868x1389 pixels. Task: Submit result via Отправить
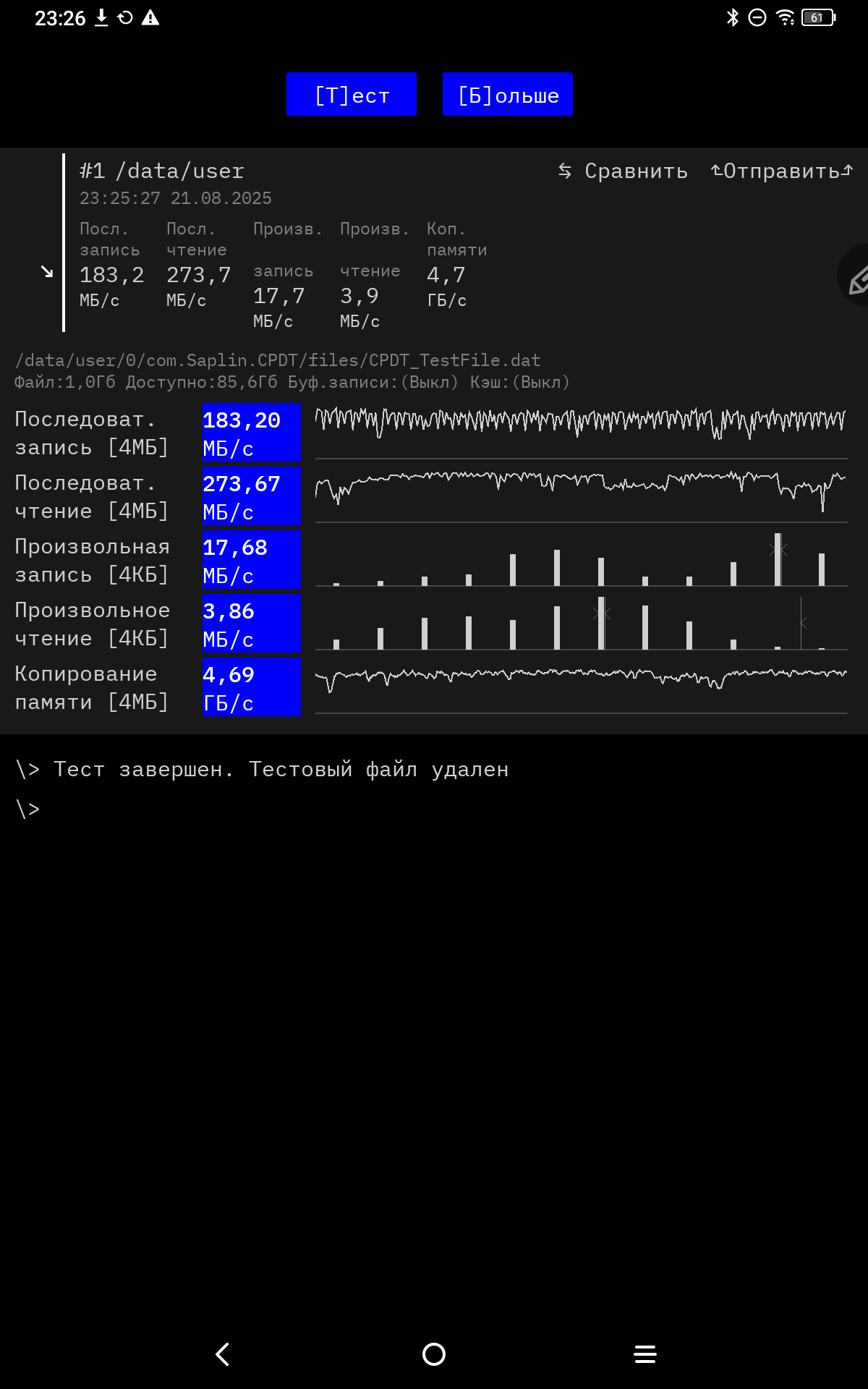(782, 171)
